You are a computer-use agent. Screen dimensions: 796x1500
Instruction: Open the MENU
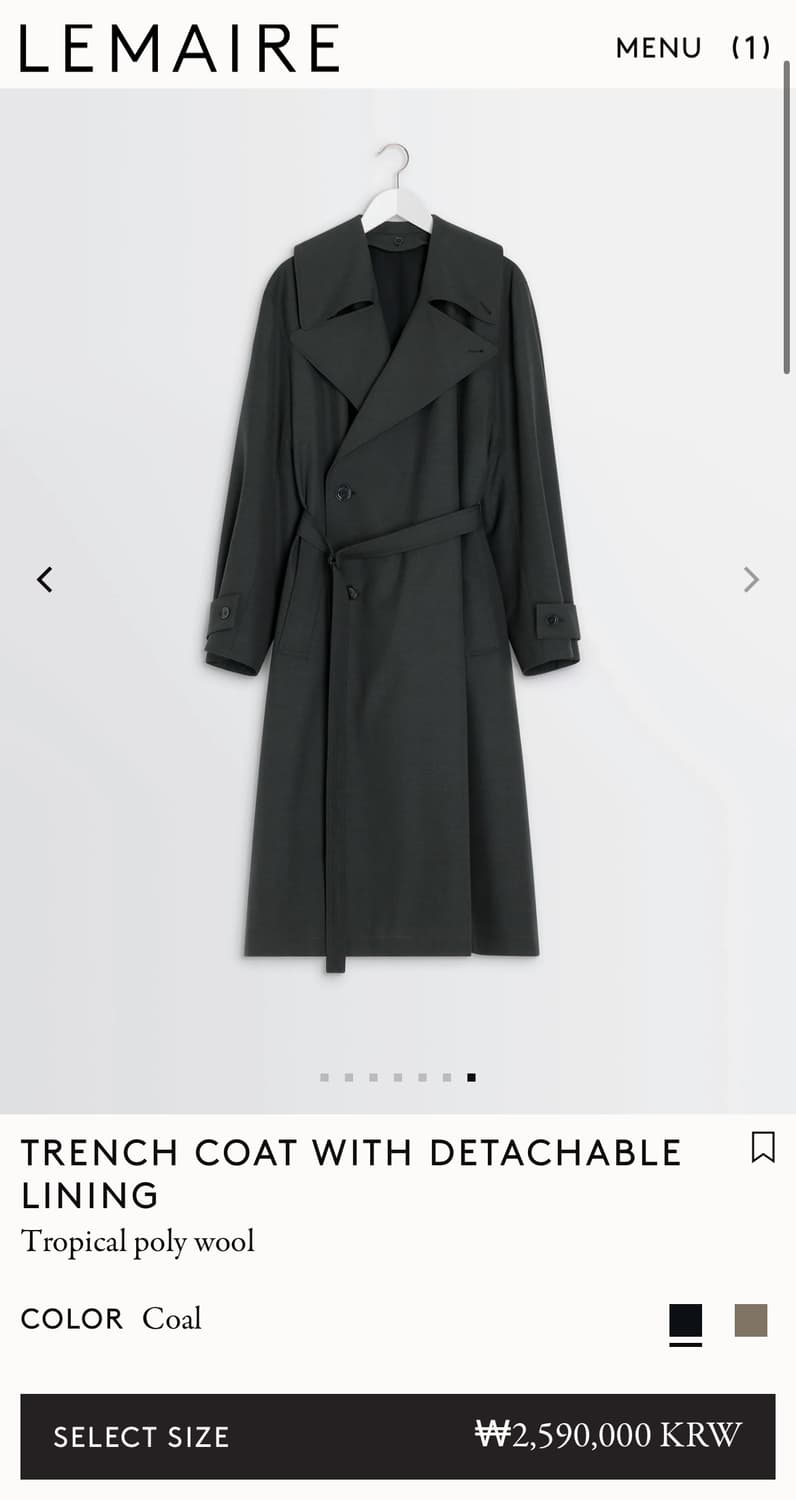point(658,48)
